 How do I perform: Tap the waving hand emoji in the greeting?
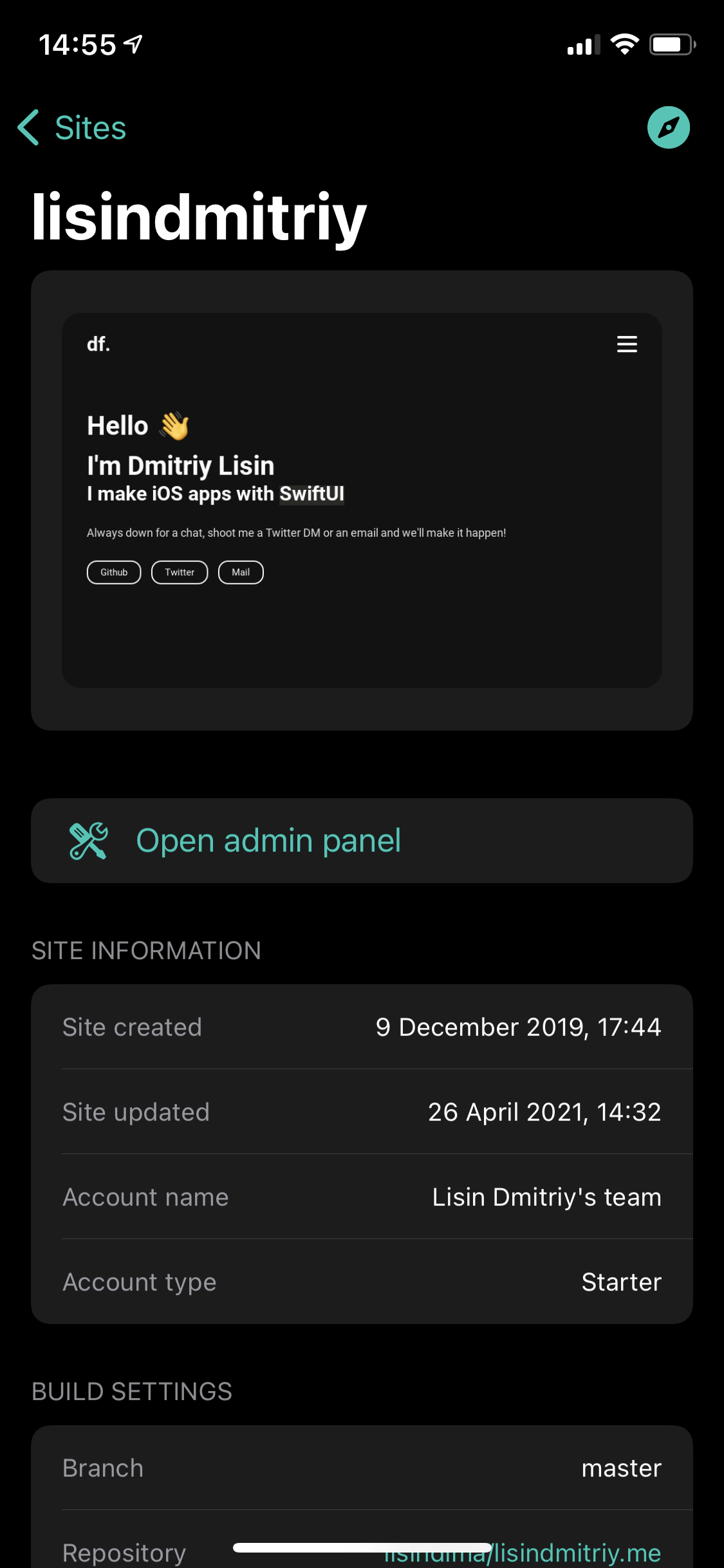175,424
